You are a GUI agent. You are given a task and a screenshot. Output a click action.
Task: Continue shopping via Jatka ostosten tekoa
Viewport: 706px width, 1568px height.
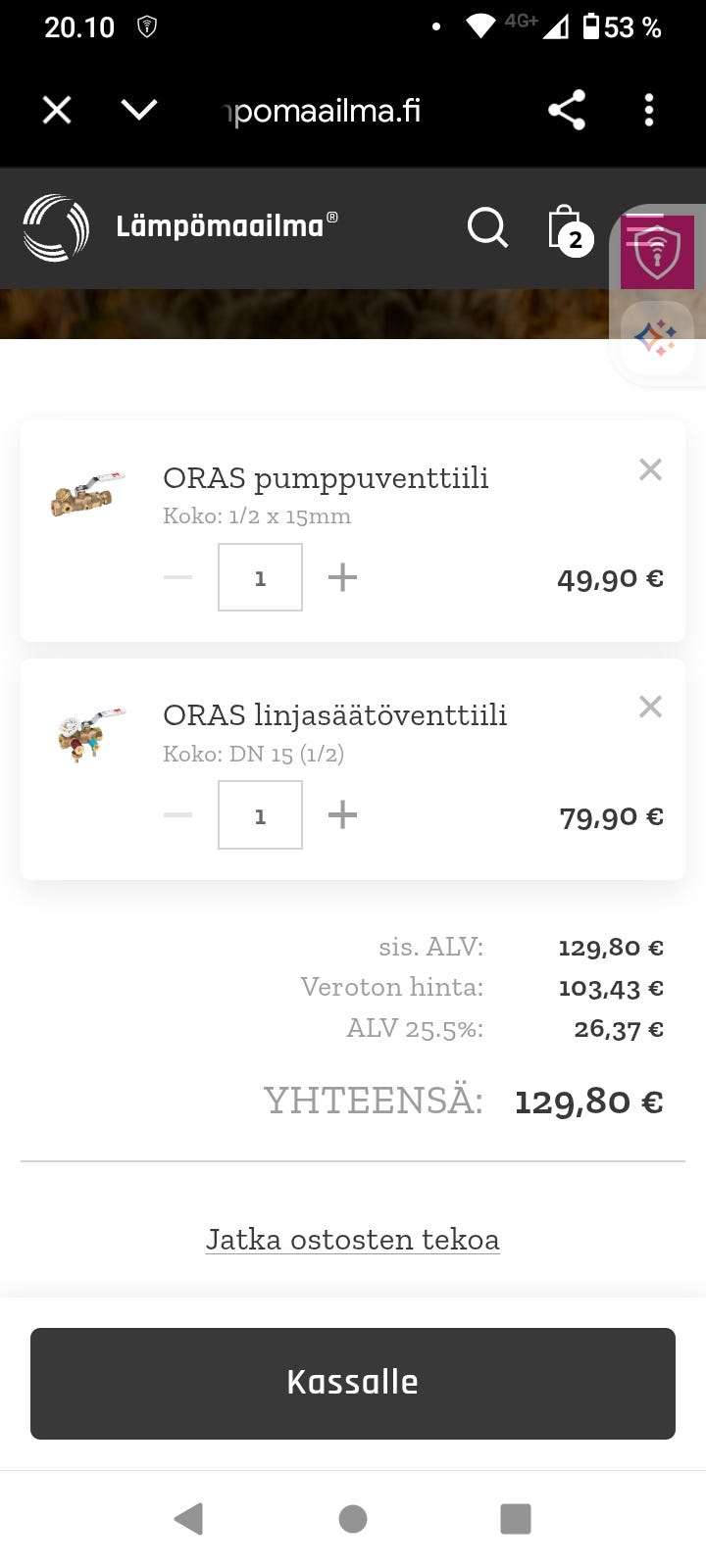pyautogui.click(x=353, y=1239)
